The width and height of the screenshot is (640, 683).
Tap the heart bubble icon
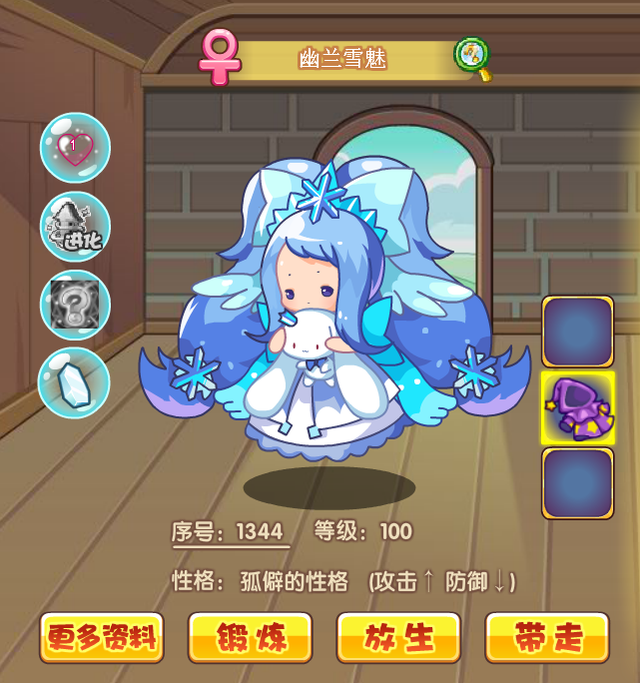75,148
